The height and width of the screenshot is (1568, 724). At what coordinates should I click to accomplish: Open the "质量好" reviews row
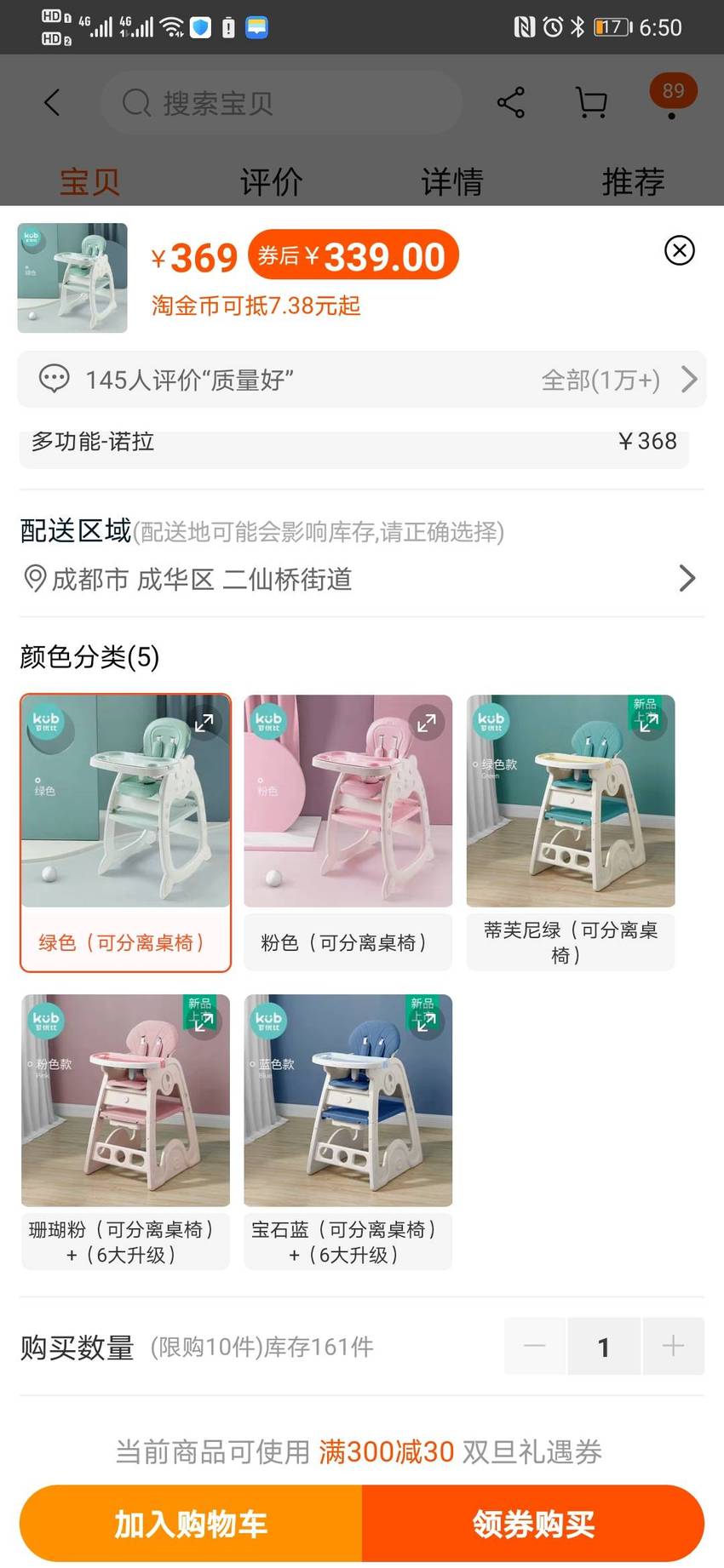(x=362, y=379)
